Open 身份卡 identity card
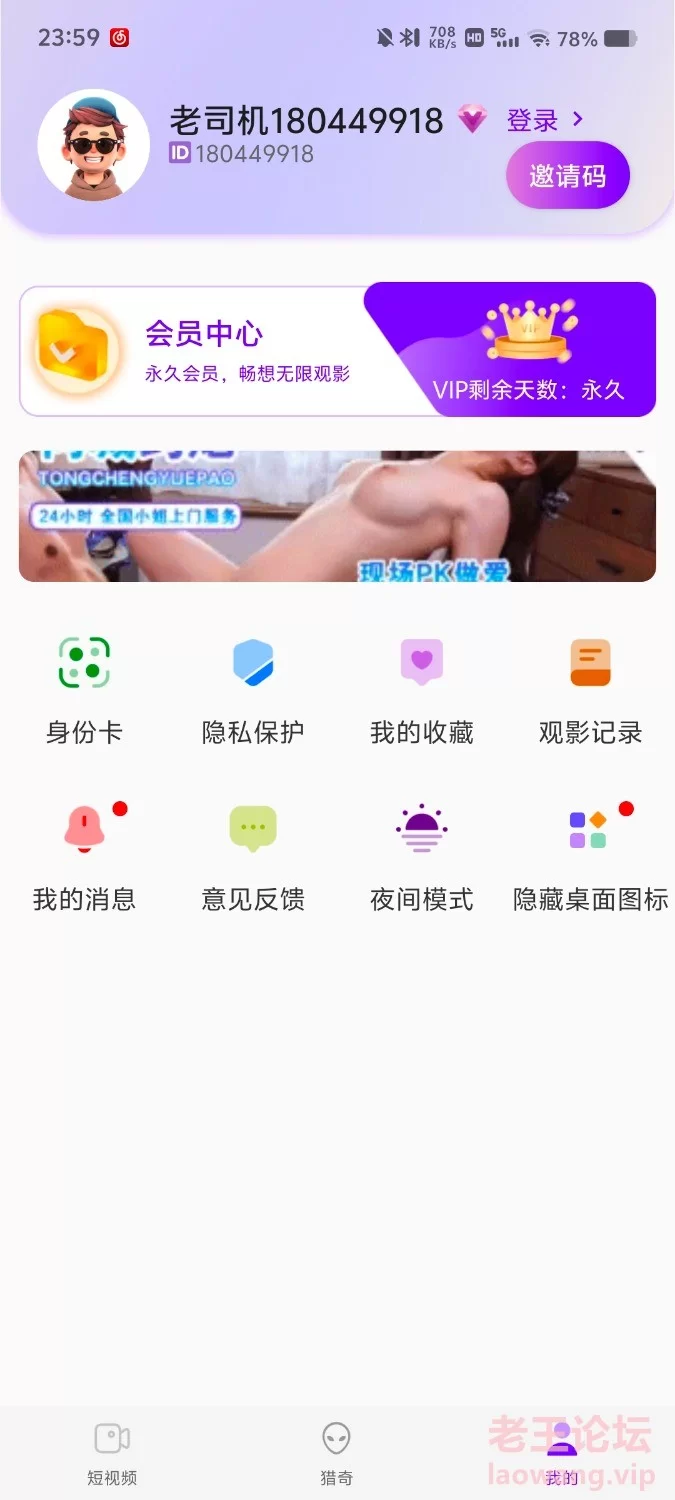The image size is (675, 1500). [84, 691]
